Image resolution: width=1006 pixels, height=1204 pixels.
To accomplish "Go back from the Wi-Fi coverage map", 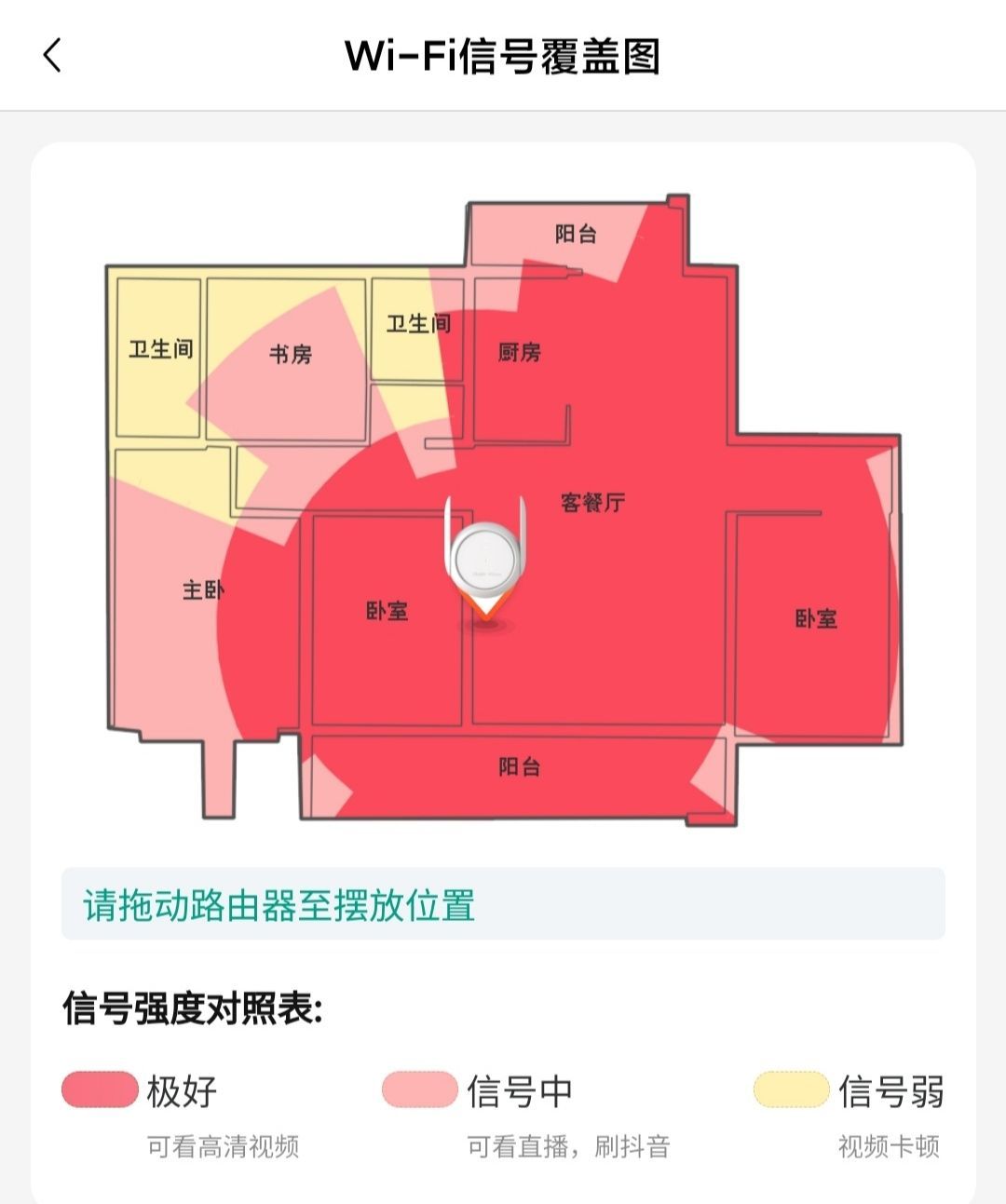I will pos(52,56).
